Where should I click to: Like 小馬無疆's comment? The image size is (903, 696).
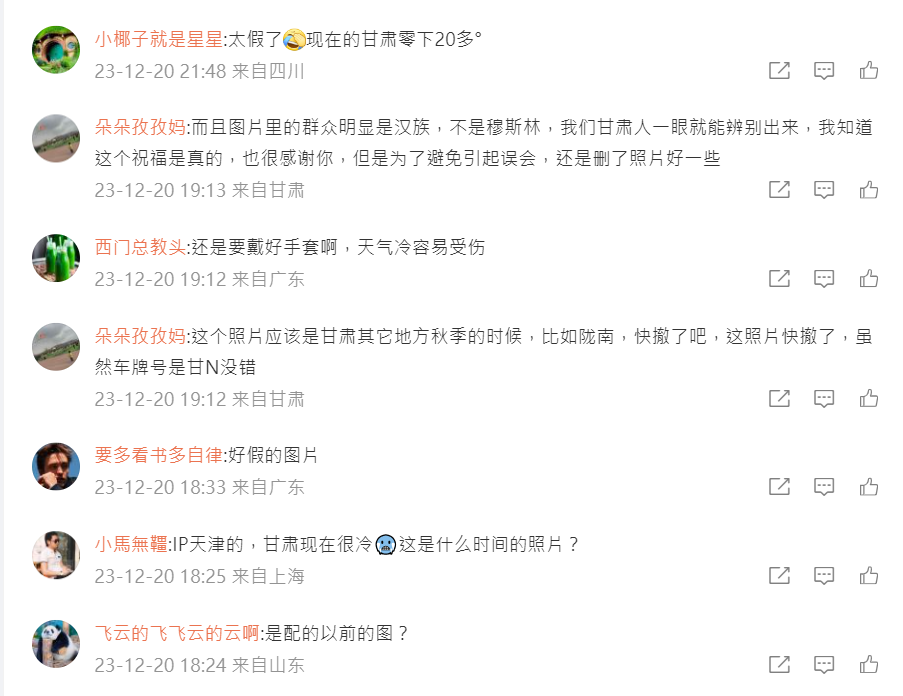869,576
